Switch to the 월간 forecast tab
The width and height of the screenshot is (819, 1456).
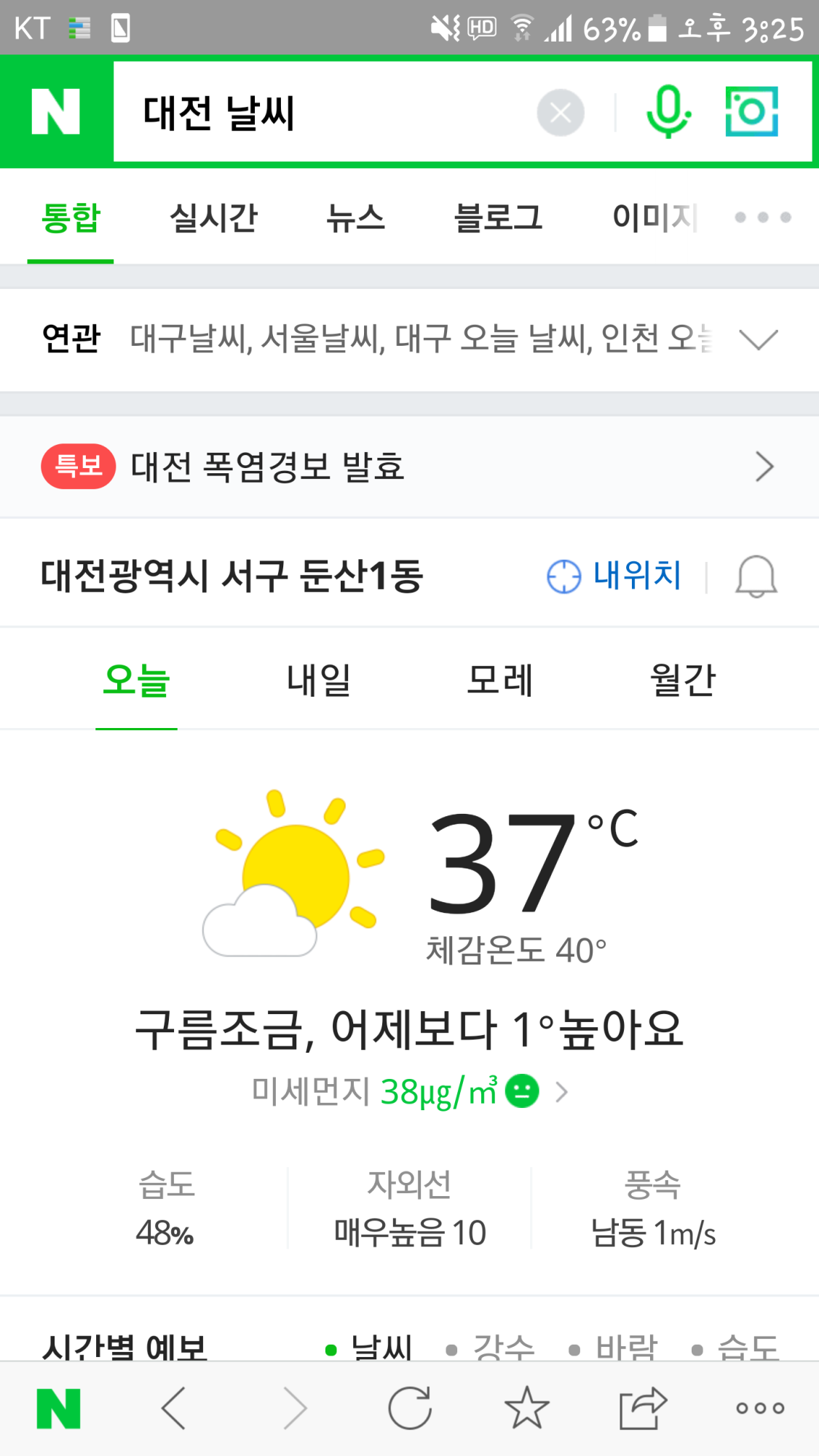coord(682,680)
